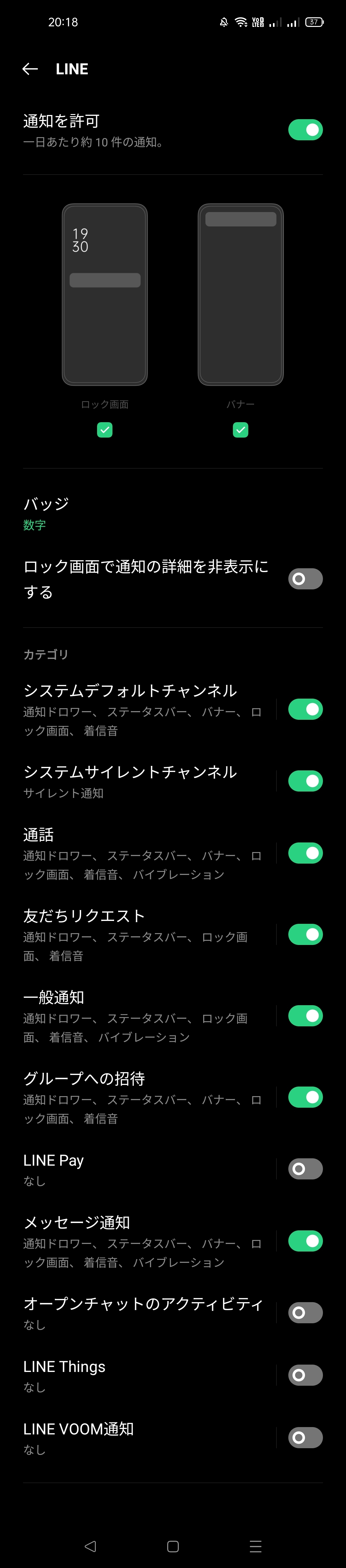346x1568 pixels.
Task: Switch on LINE VOOM通知
Action: click(x=305, y=1438)
